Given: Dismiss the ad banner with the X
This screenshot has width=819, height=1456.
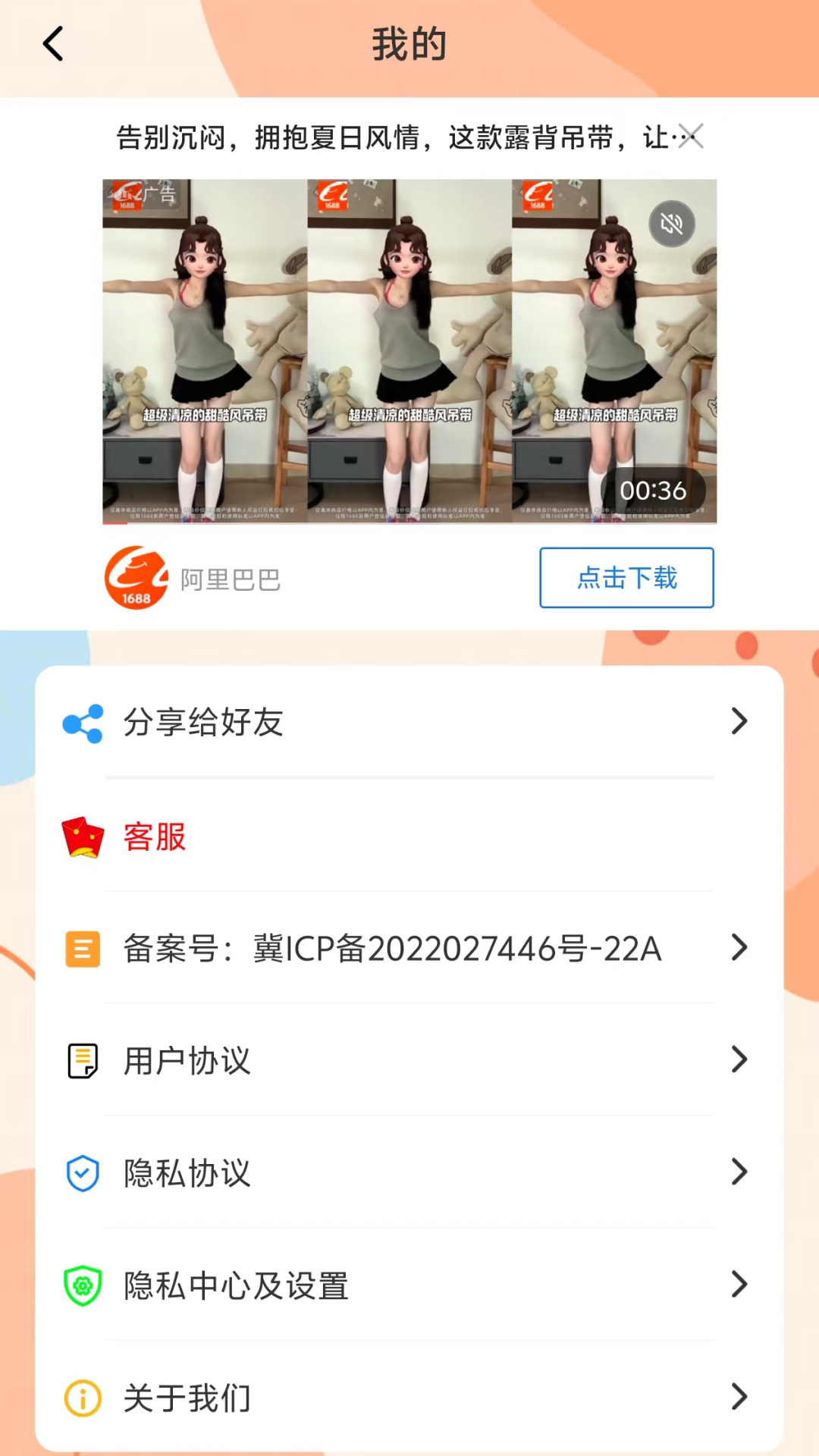Looking at the screenshot, I should [x=691, y=136].
